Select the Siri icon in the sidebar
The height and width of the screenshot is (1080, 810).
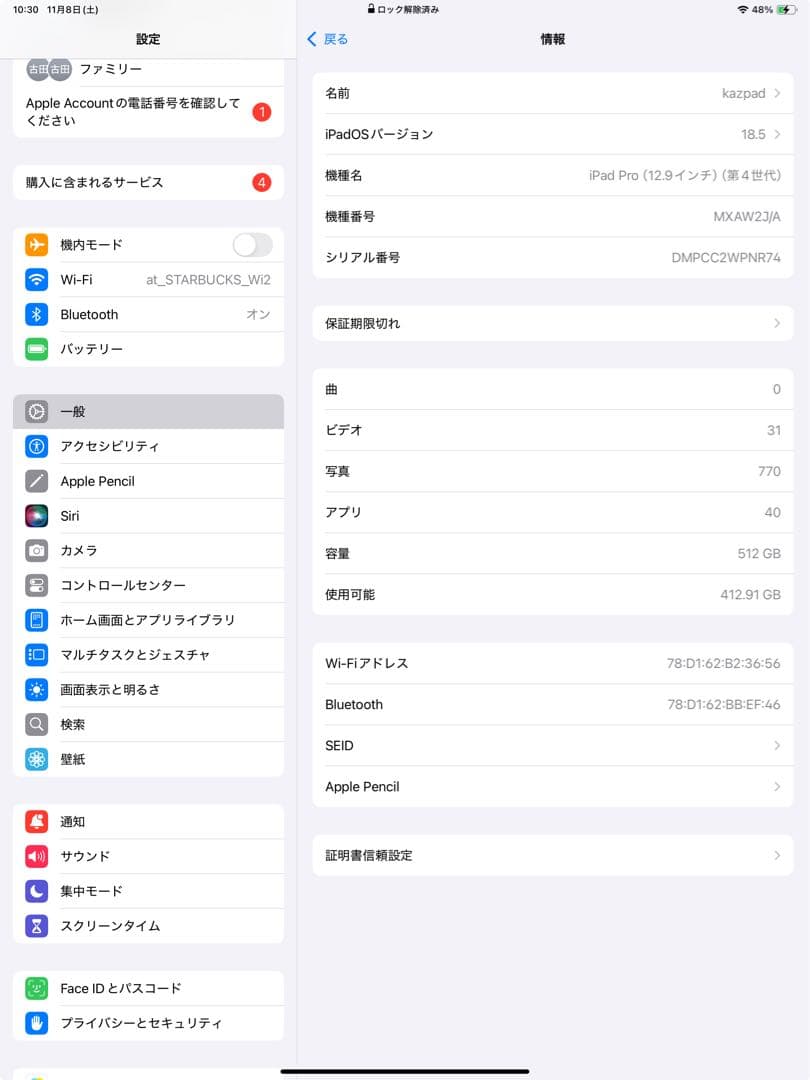pos(36,515)
